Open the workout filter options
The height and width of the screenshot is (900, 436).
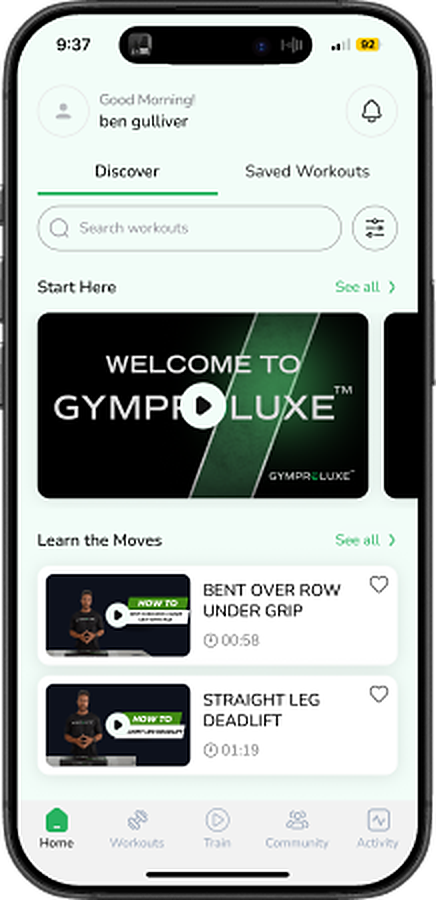pos(375,228)
